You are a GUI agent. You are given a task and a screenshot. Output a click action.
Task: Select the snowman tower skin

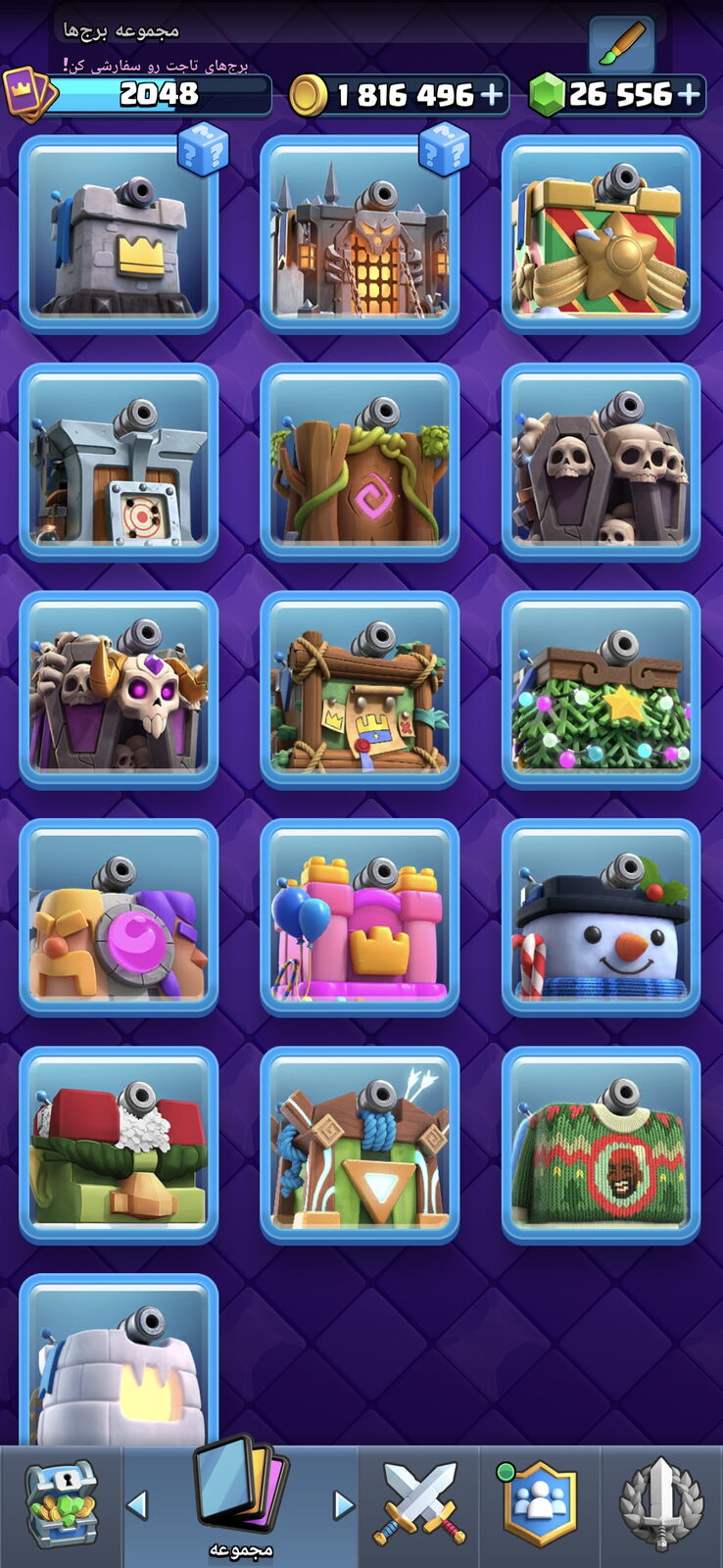click(601, 916)
